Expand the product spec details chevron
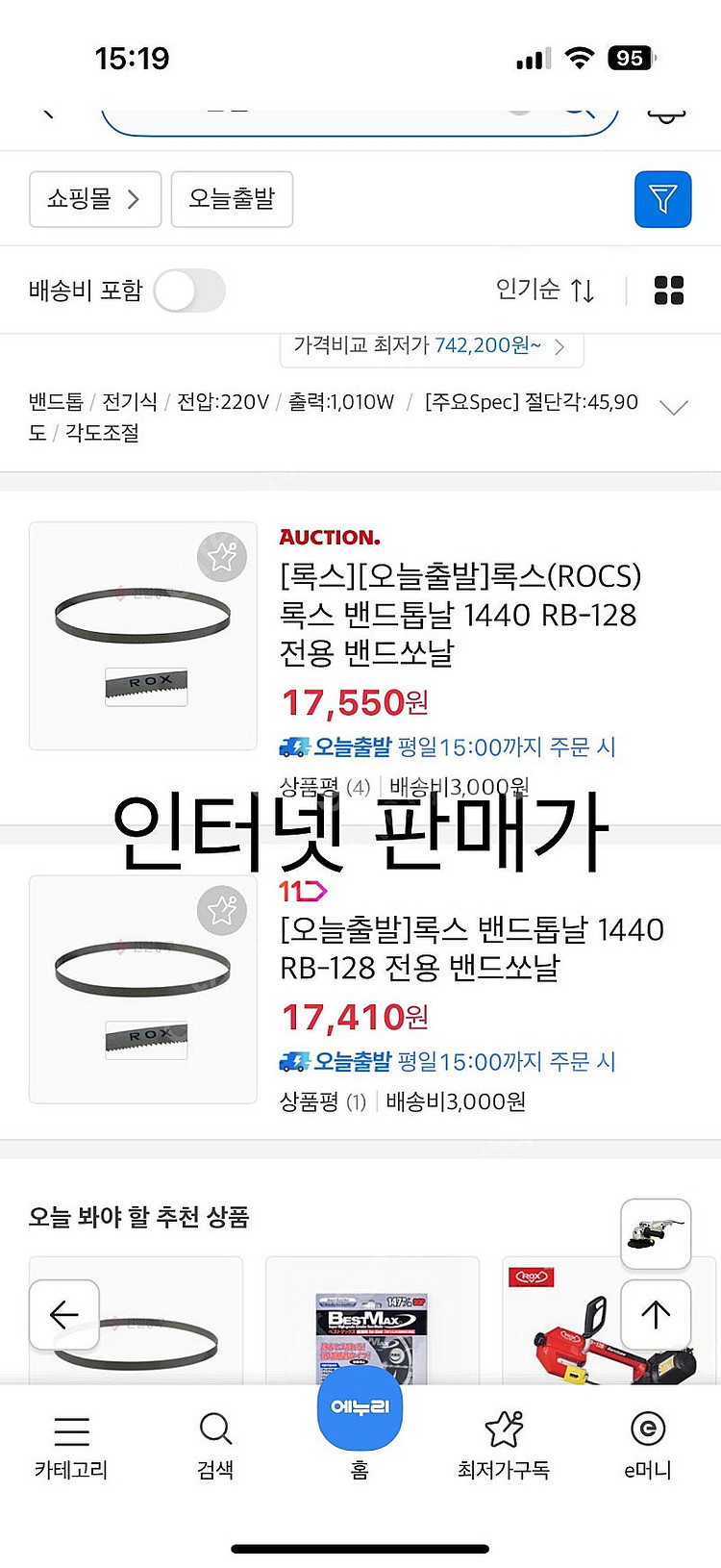721x1568 pixels. (674, 408)
